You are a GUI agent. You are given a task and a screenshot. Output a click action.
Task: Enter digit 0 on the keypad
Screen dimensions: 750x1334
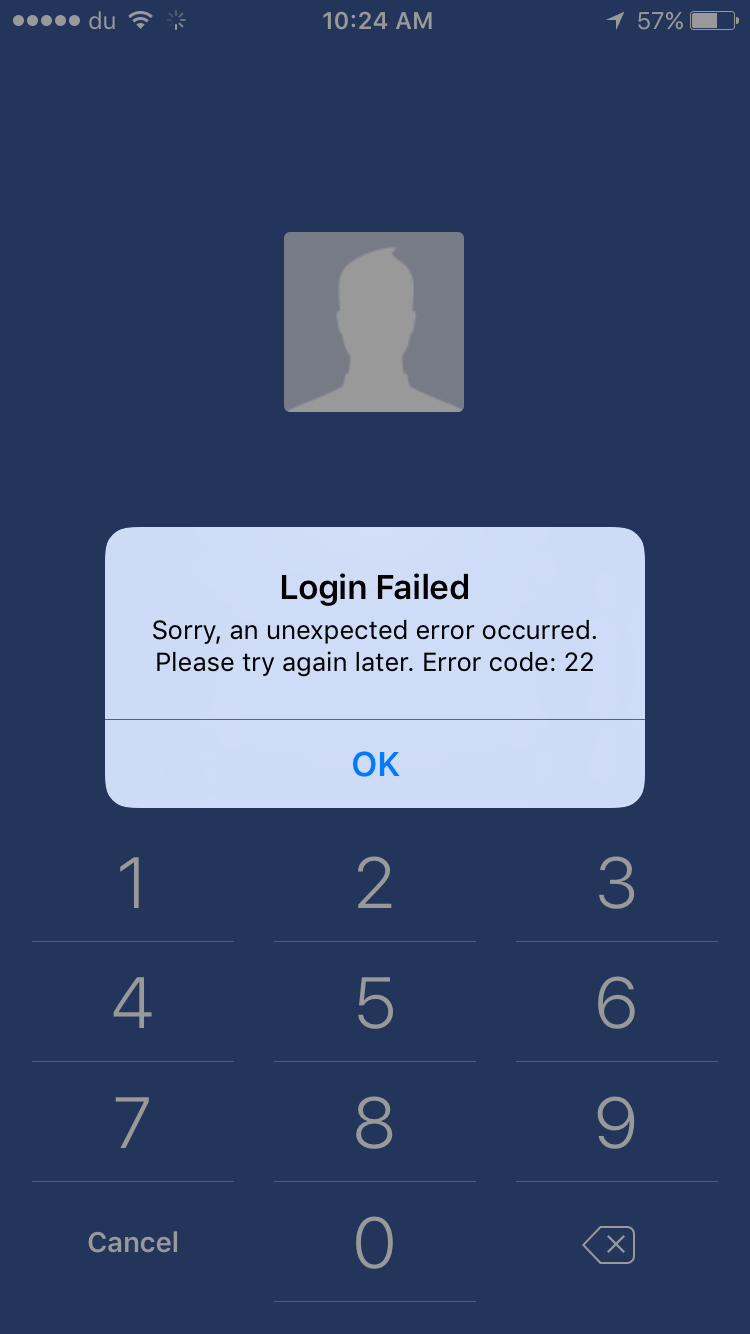[375, 1242]
